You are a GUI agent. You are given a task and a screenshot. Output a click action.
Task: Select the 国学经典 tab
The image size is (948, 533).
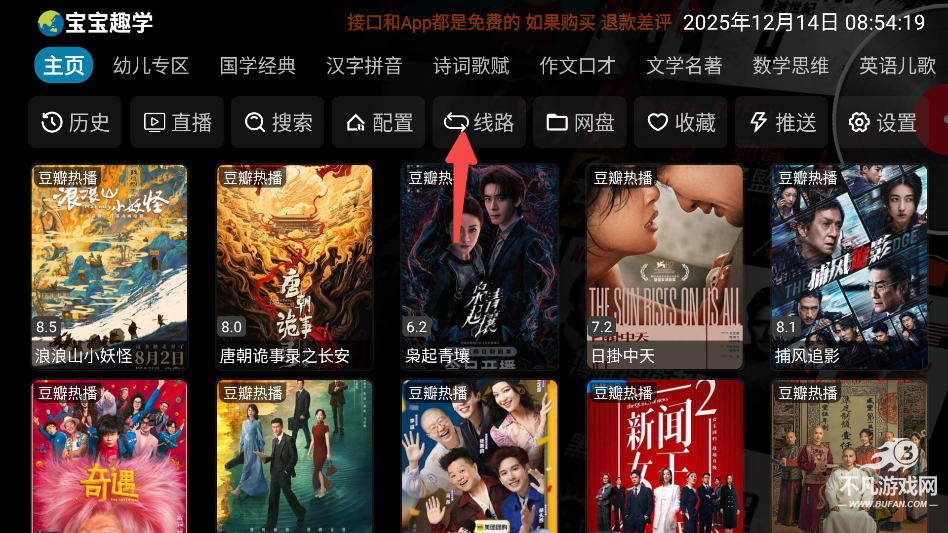tap(258, 66)
